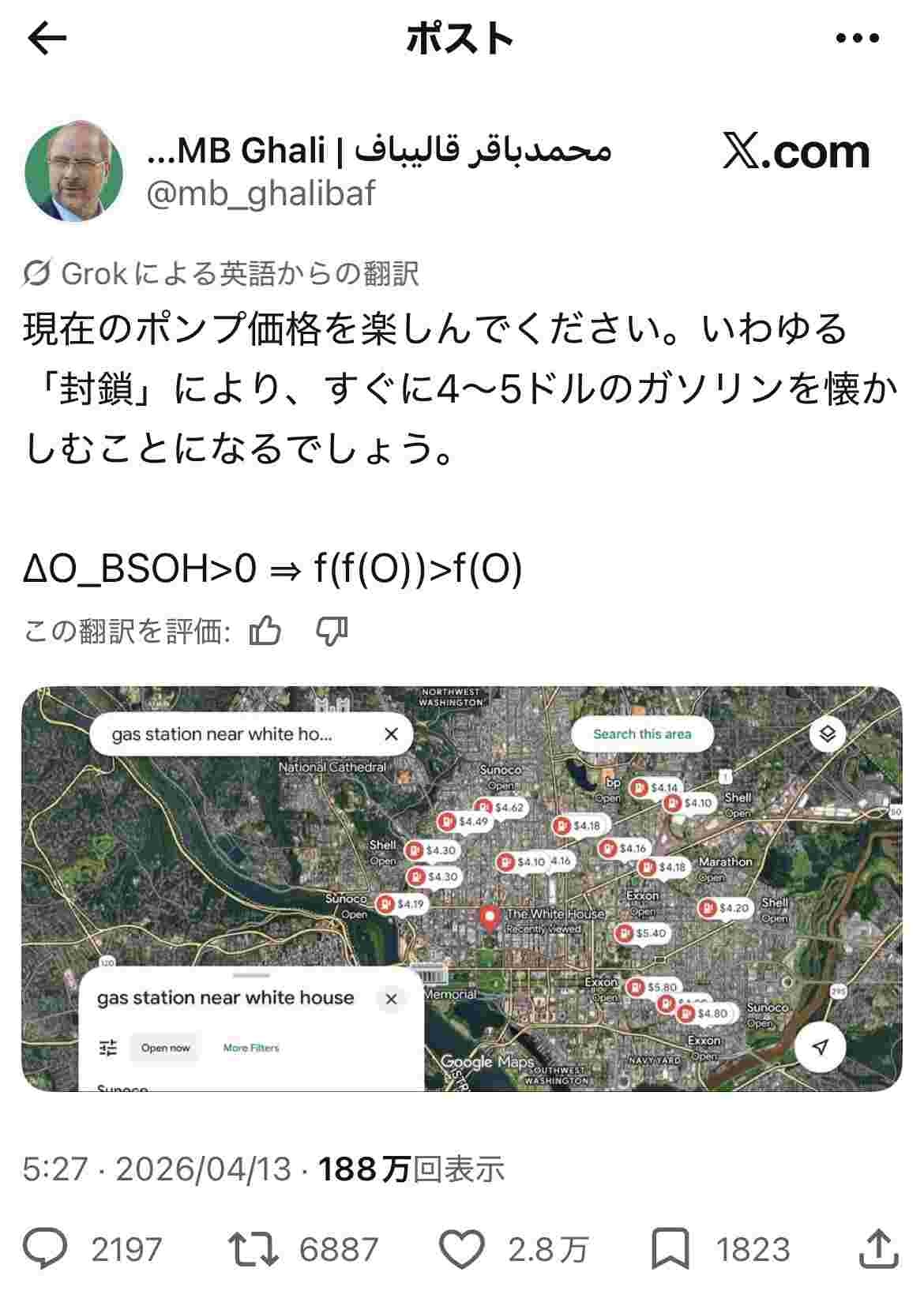Rate the translation with thumbs up
This screenshot has height=1302, width=924.
265,631
